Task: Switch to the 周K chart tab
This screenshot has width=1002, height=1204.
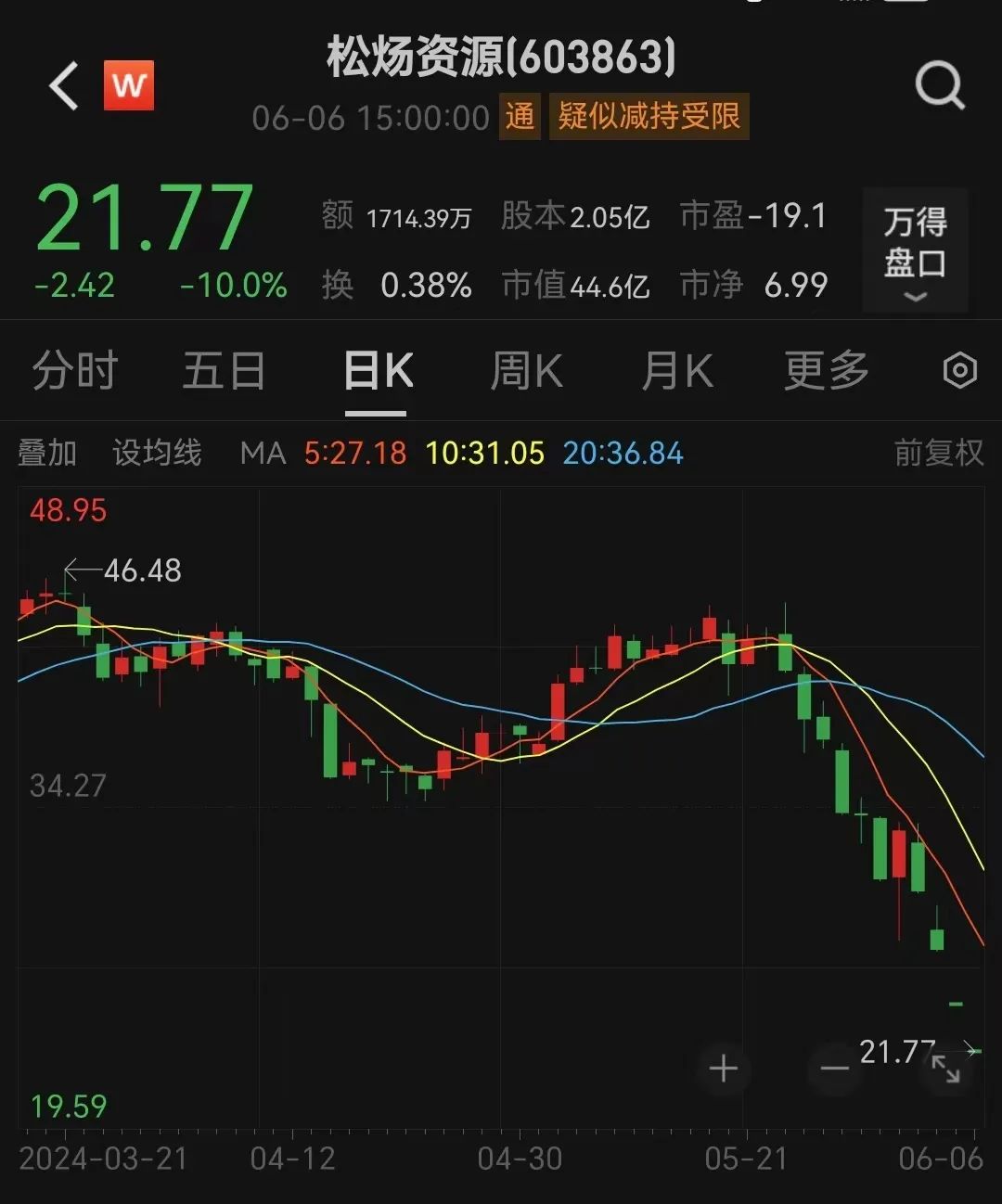Action: point(526,372)
